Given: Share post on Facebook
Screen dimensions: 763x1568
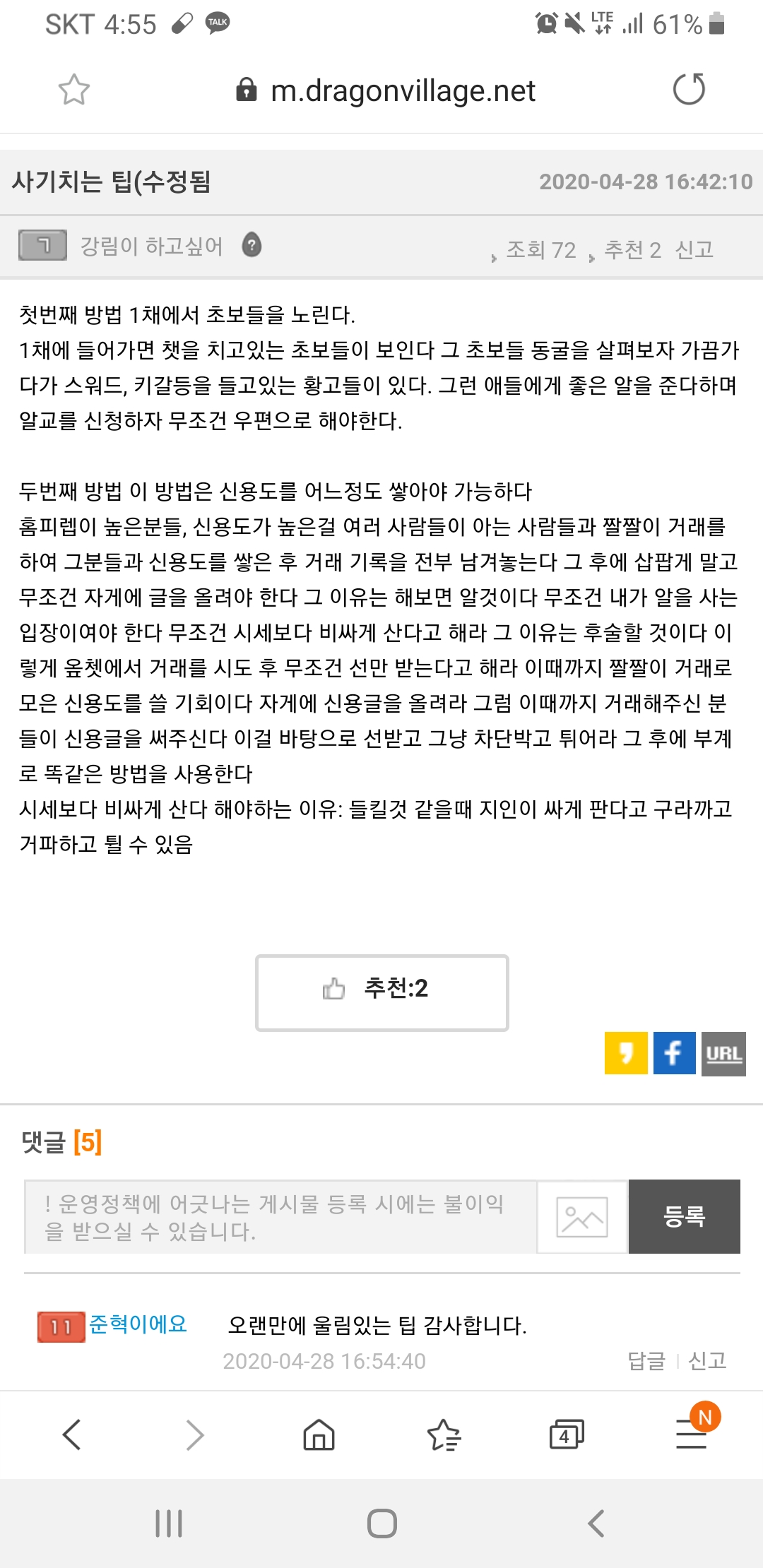Looking at the screenshot, I should pos(674,1053).
